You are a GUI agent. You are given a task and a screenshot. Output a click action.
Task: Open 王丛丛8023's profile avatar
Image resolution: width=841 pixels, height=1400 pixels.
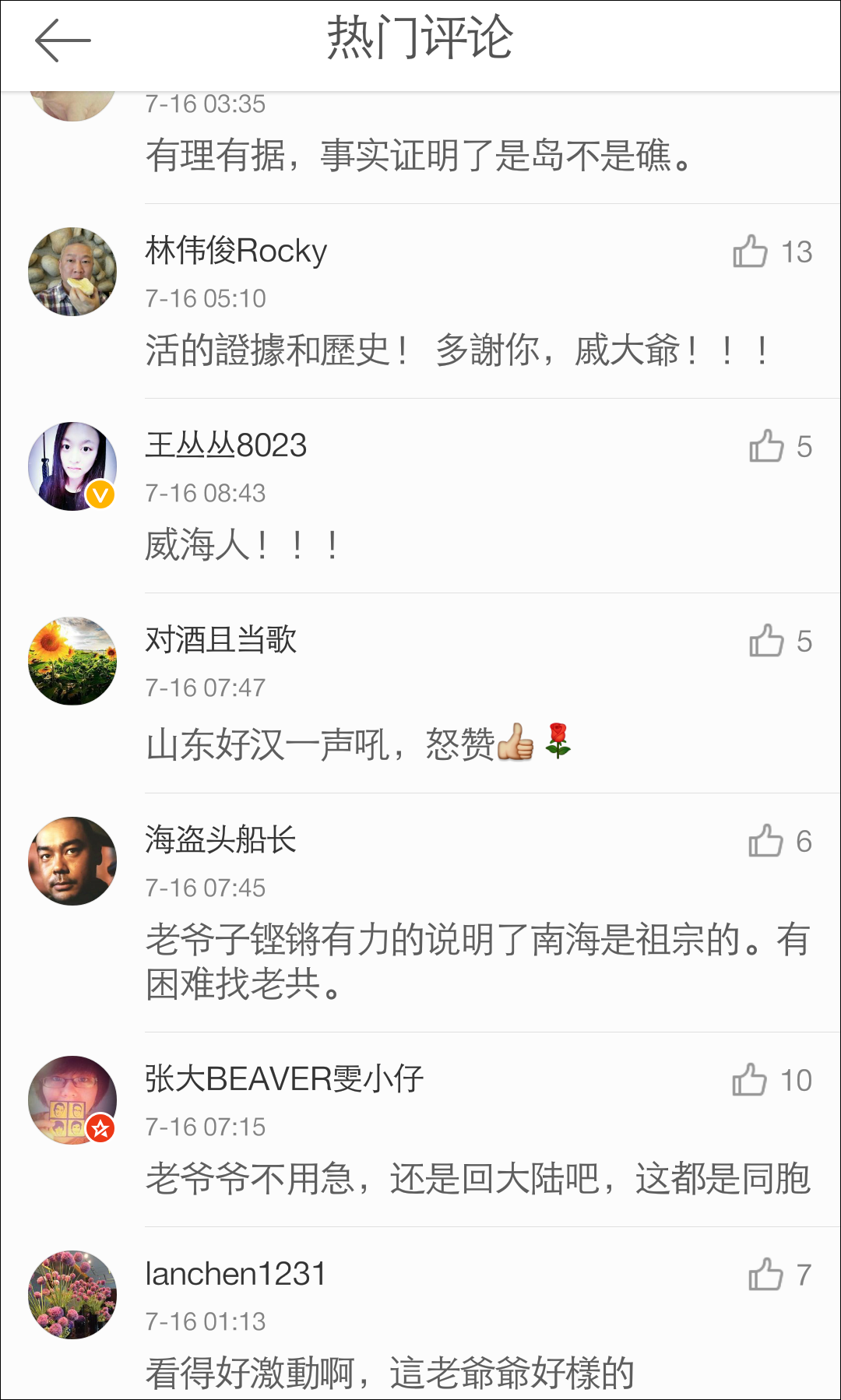[x=72, y=466]
